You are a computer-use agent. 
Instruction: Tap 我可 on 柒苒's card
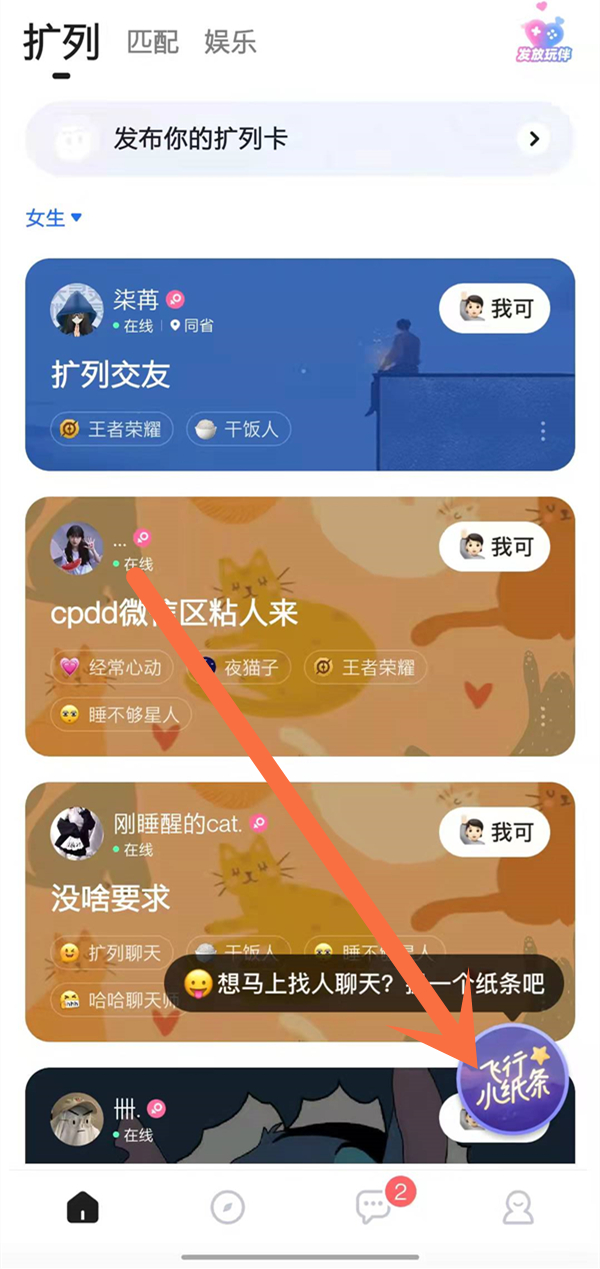point(494,309)
